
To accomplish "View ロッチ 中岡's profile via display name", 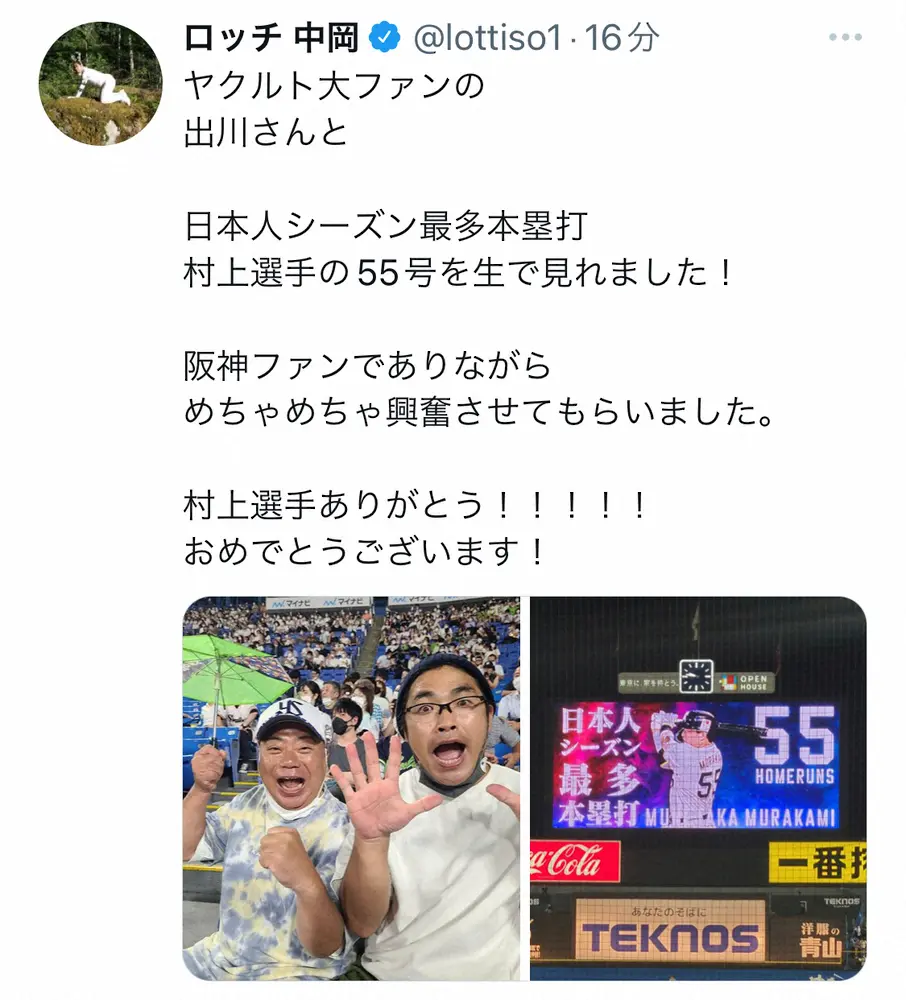I will click(x=271, y=38).
